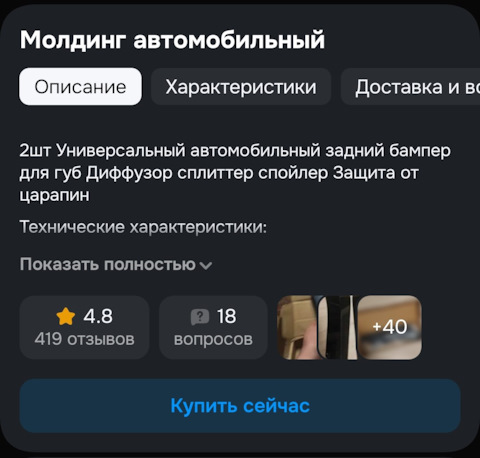Open the 419 отзывов rating card
Viewport: 480px width, 458px height.
[84, 327]
